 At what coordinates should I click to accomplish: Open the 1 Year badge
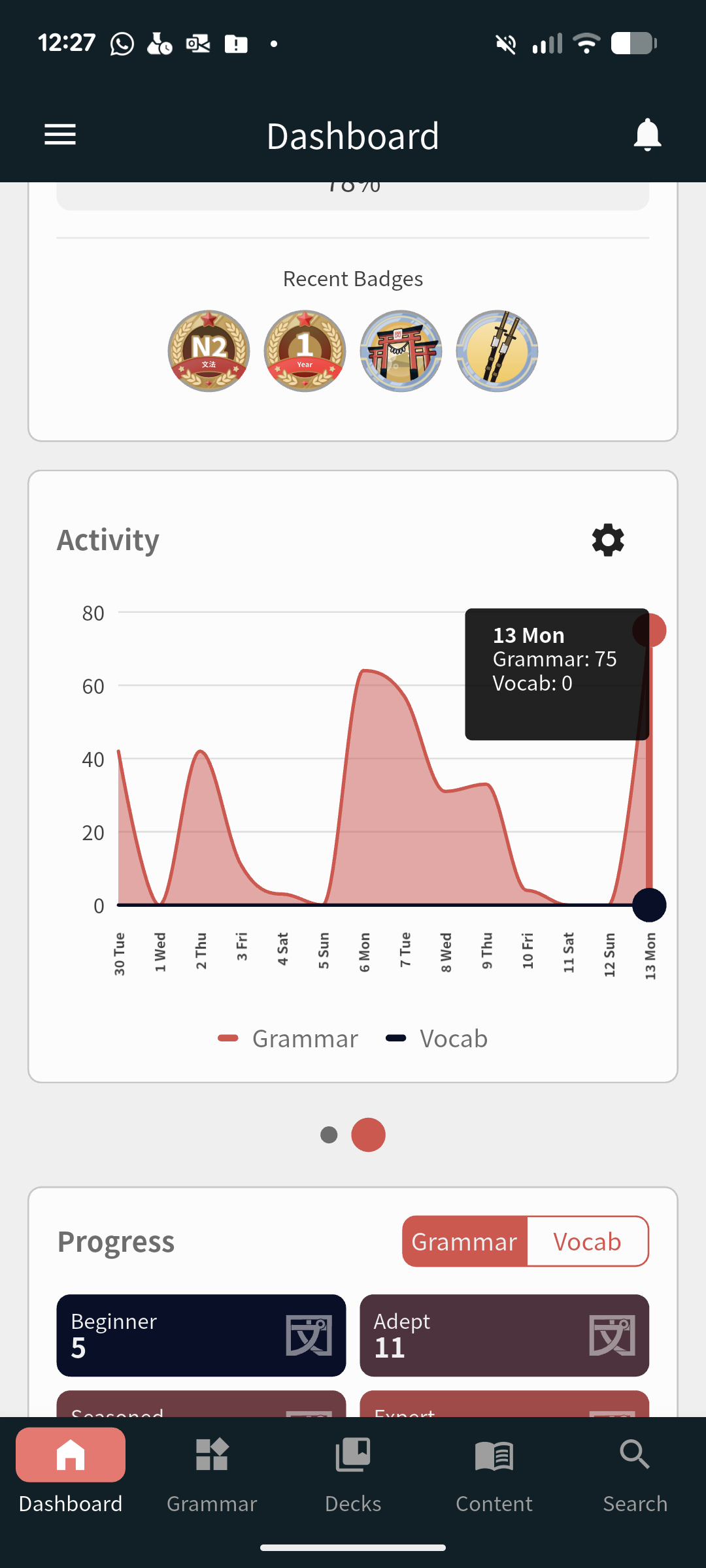point(305,351)
